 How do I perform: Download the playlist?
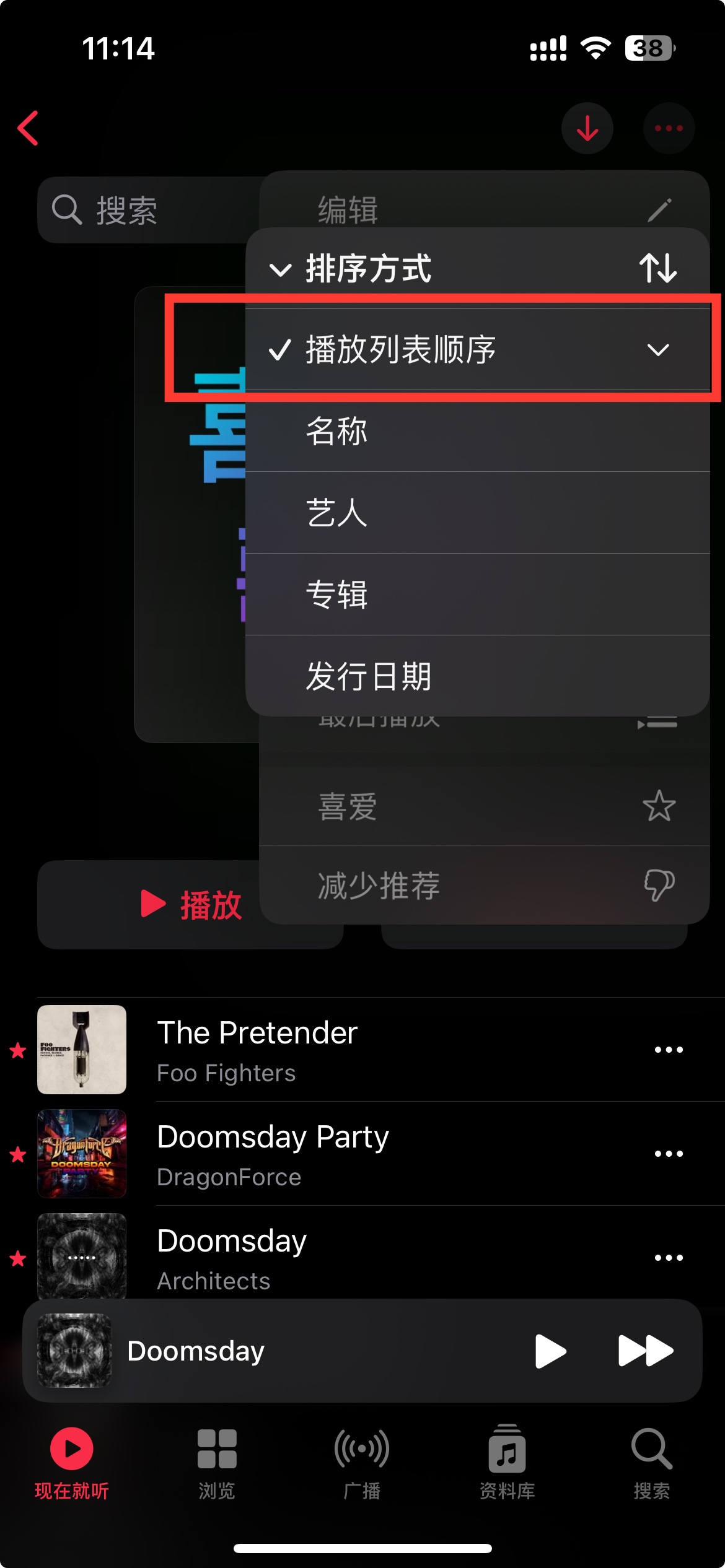587,128
